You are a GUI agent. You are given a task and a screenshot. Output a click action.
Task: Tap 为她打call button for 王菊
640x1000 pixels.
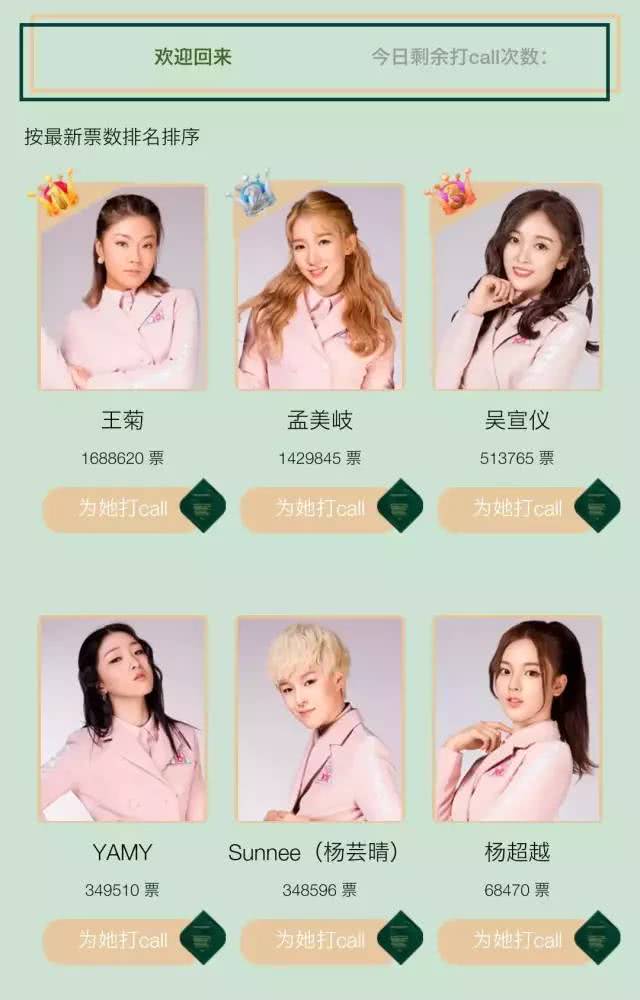pyautogui.click(x=123, y=509)
